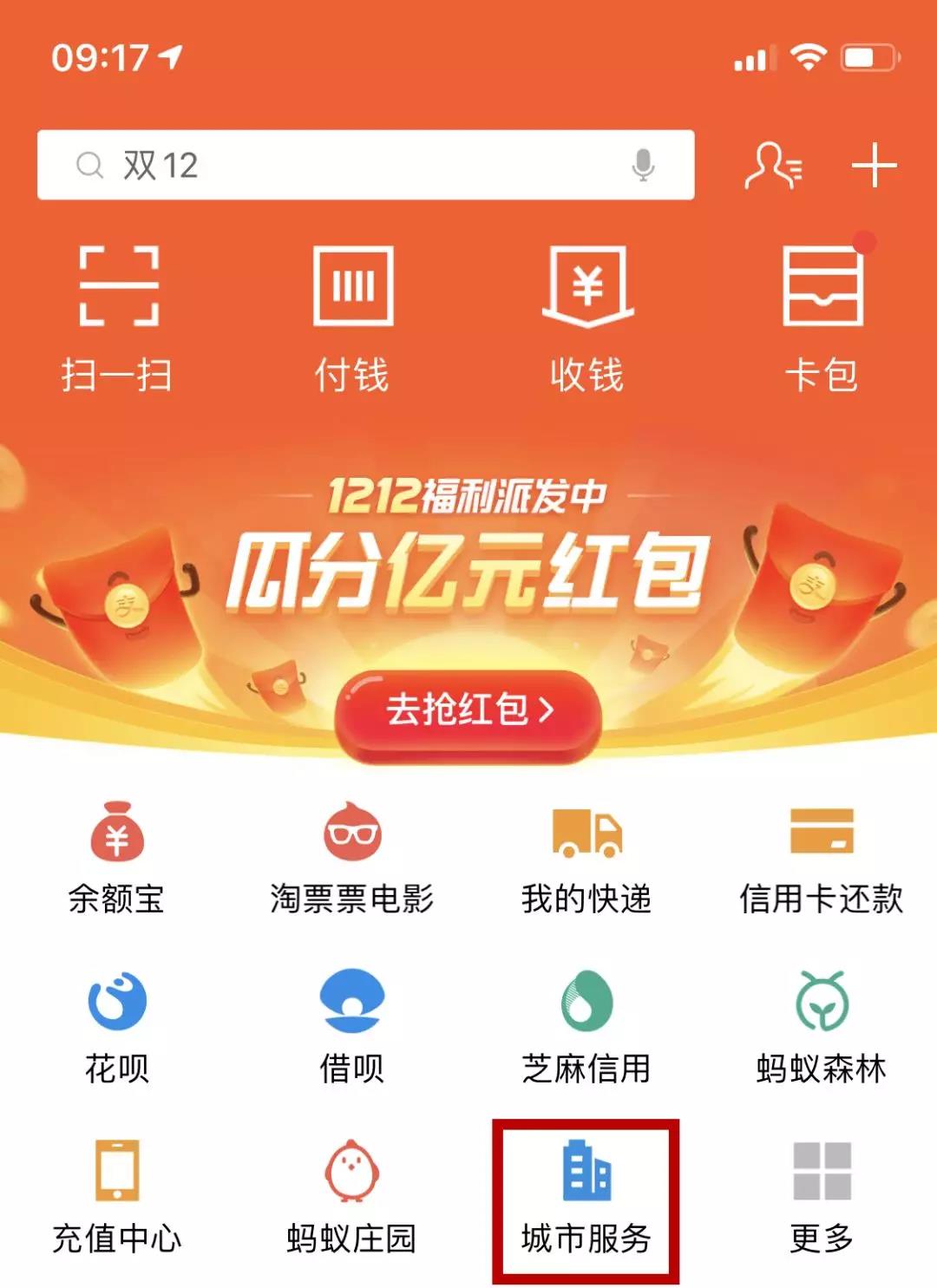Start voice search with the microphone
This screenshot has width=937, height=1288.
(643, 165)
